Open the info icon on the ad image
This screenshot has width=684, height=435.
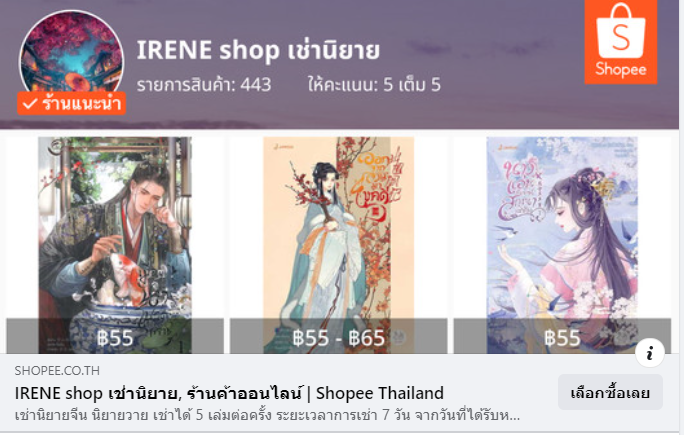point(650,352)
